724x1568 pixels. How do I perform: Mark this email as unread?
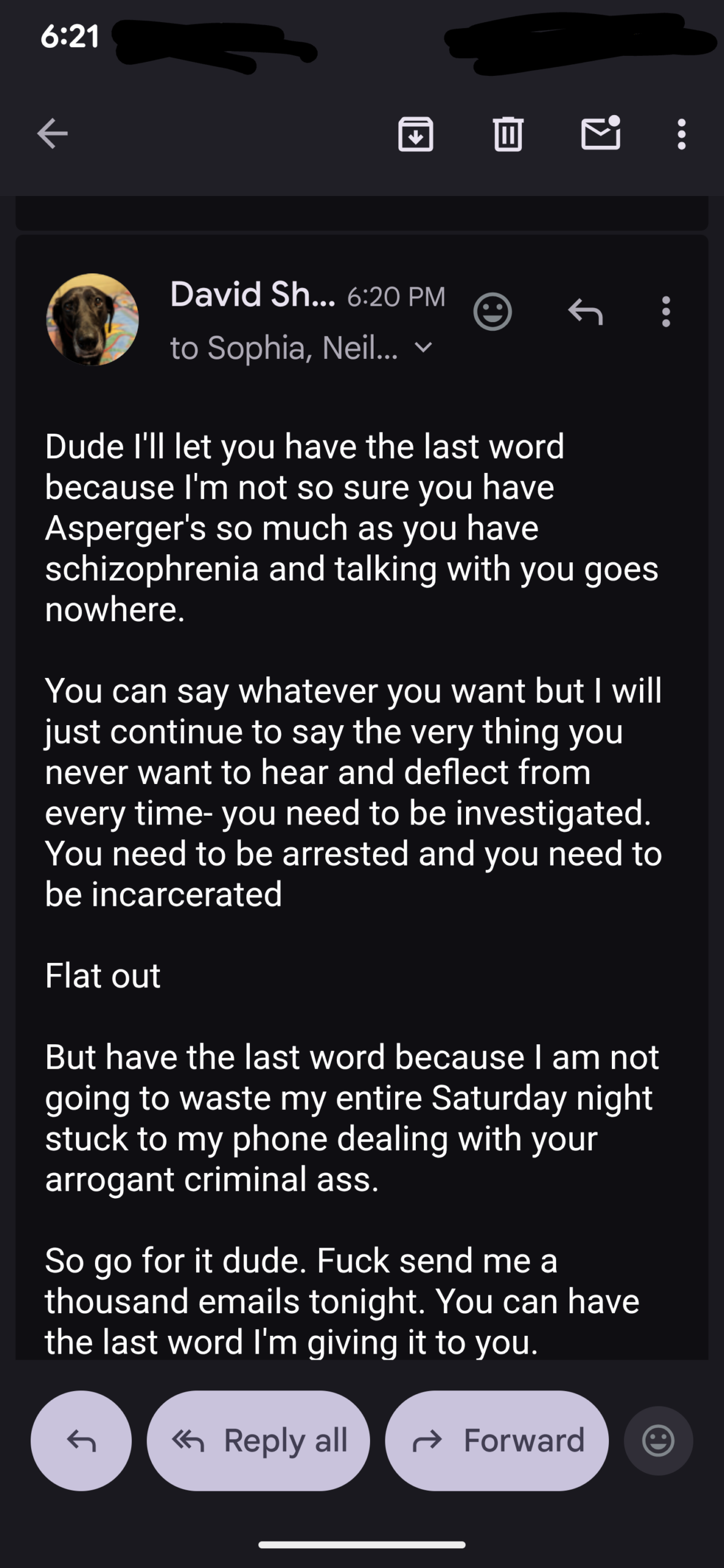[600, 133]
